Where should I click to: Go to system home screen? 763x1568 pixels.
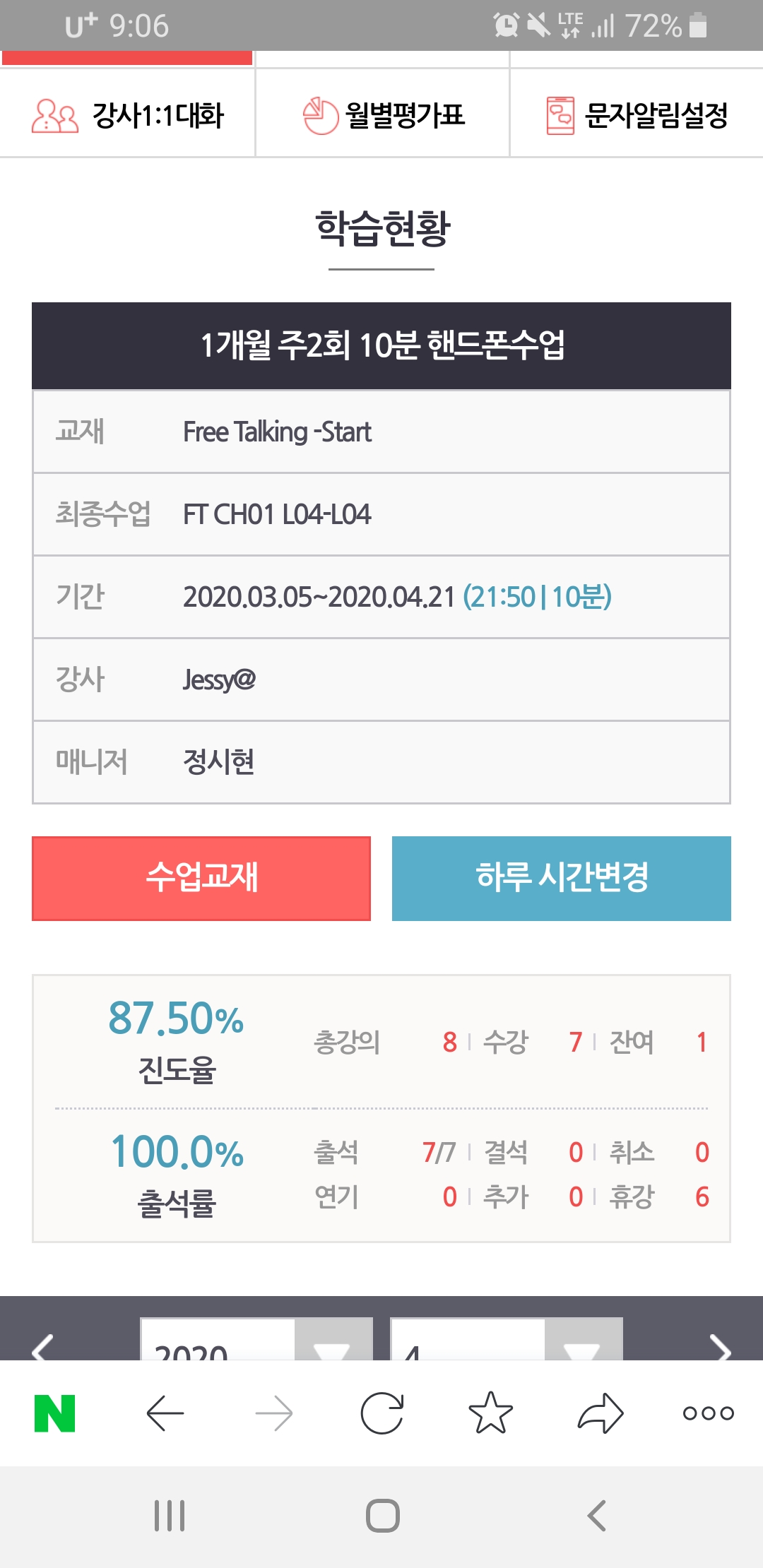(382, 1516)
